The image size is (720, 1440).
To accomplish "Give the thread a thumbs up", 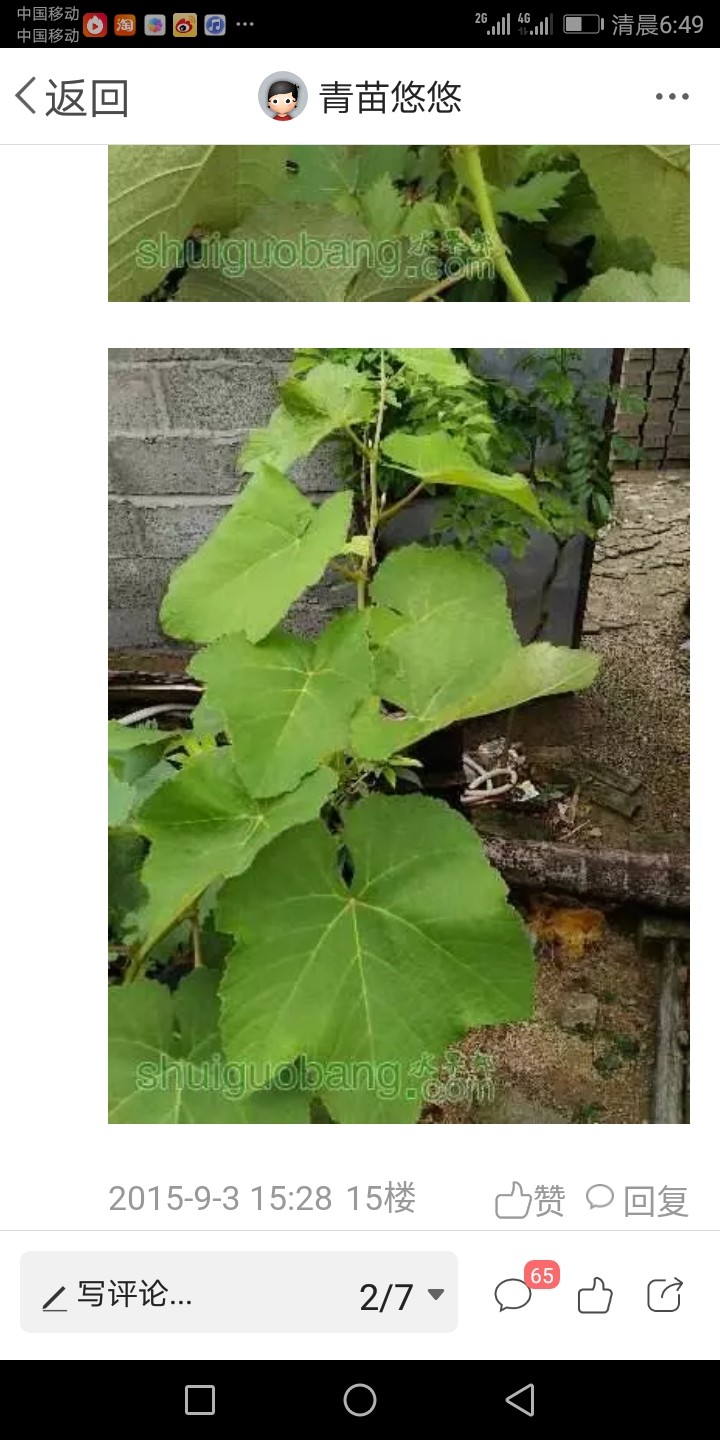I will coord(595,1295).
